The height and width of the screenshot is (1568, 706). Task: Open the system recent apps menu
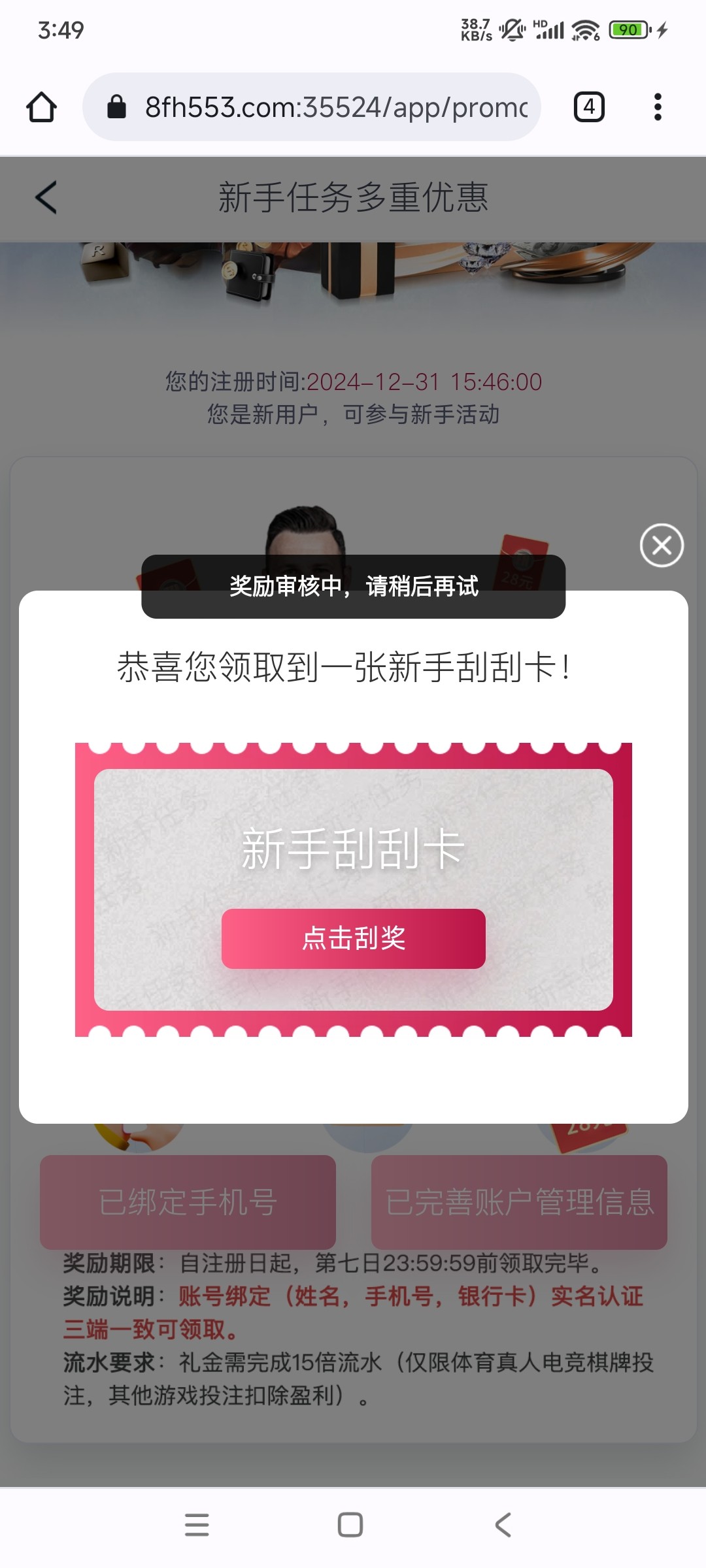(197, 1525)
